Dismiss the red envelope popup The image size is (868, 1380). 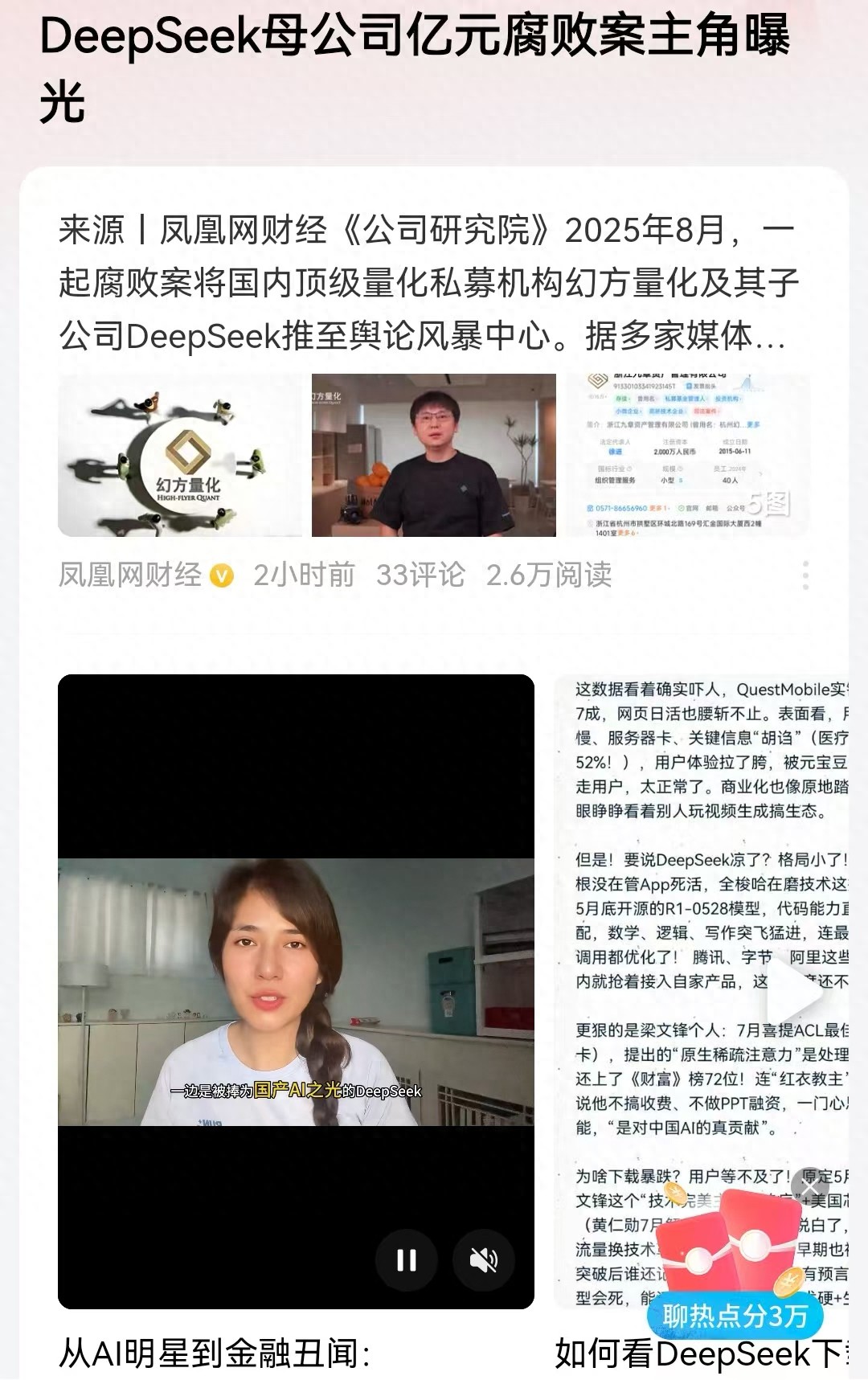tap(809, 1187)
